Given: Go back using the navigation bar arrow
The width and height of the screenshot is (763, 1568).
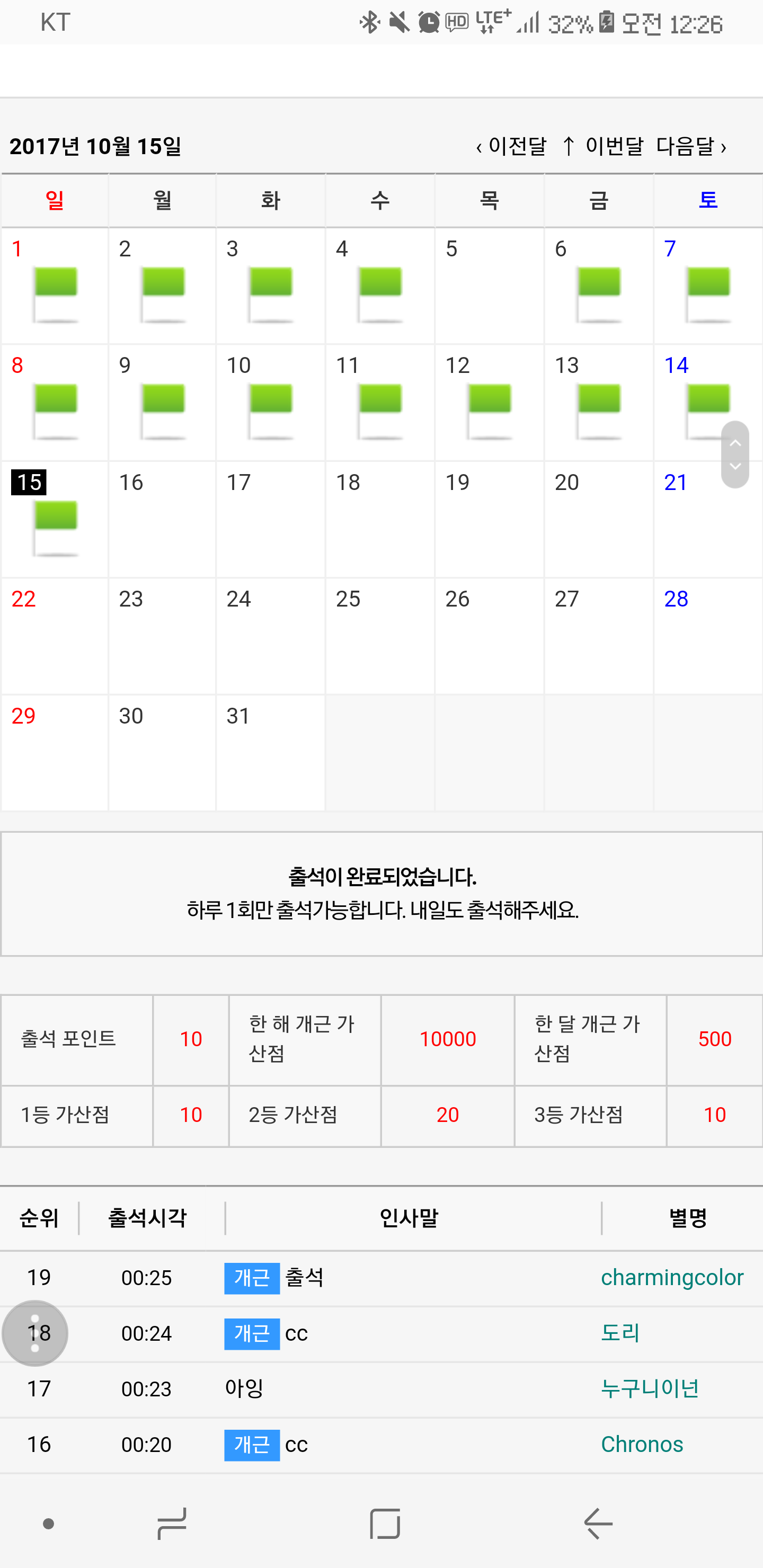Looking at the screenshot, I should [597, 1524].
